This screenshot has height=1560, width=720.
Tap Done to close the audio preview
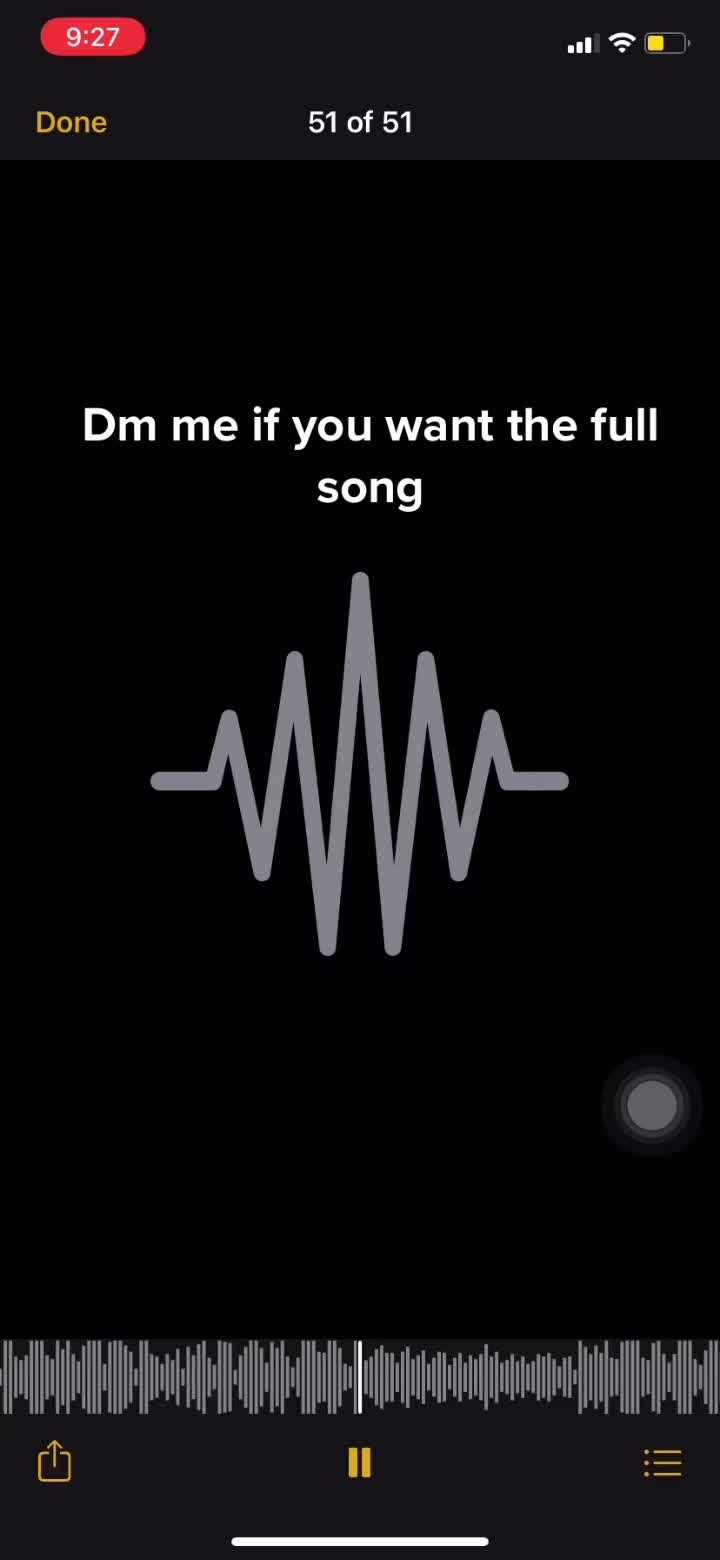[71, 122]
